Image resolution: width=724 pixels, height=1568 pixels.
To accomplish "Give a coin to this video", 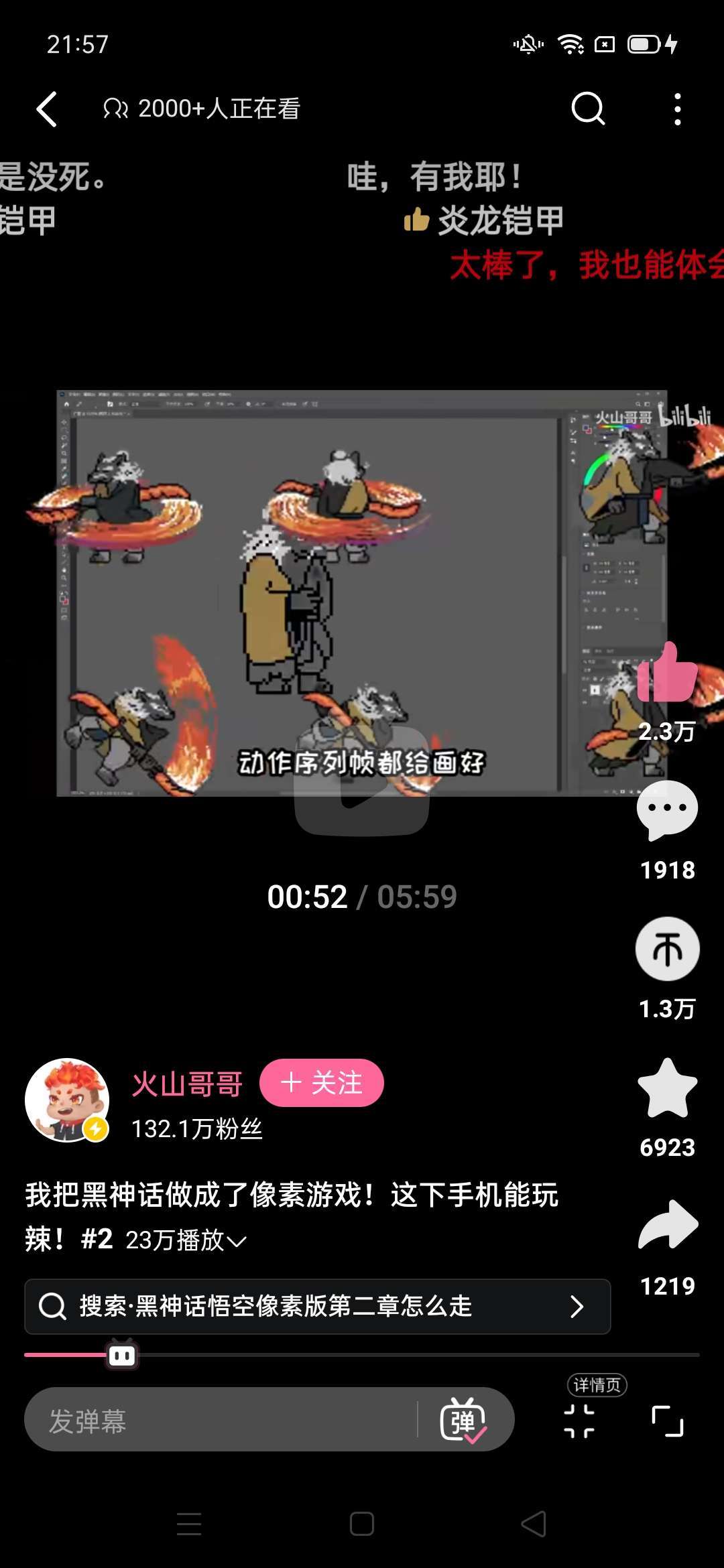I will pyautogui.click(x=667, y=949).
